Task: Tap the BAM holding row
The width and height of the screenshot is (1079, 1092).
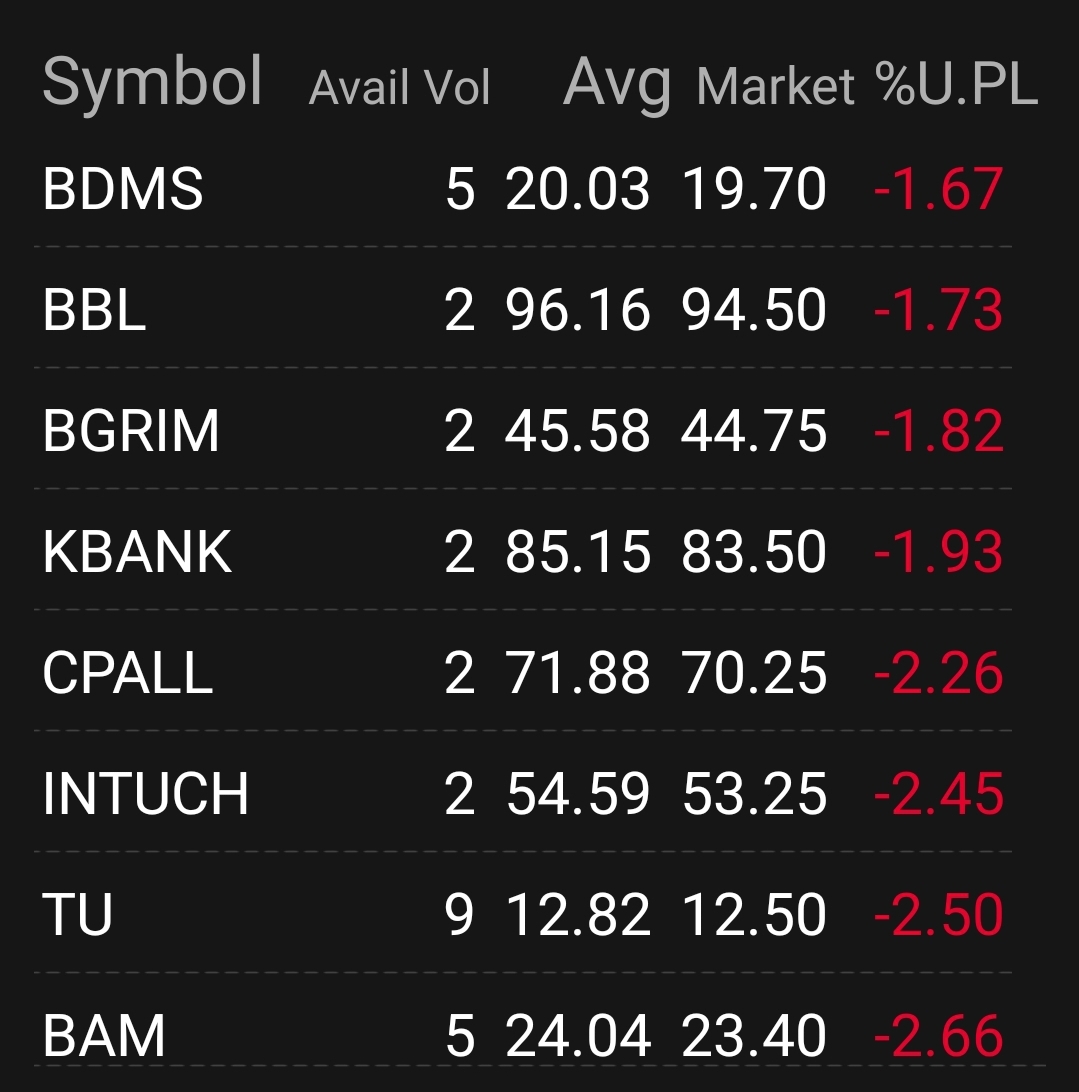Action: (x=104, y=1036)
